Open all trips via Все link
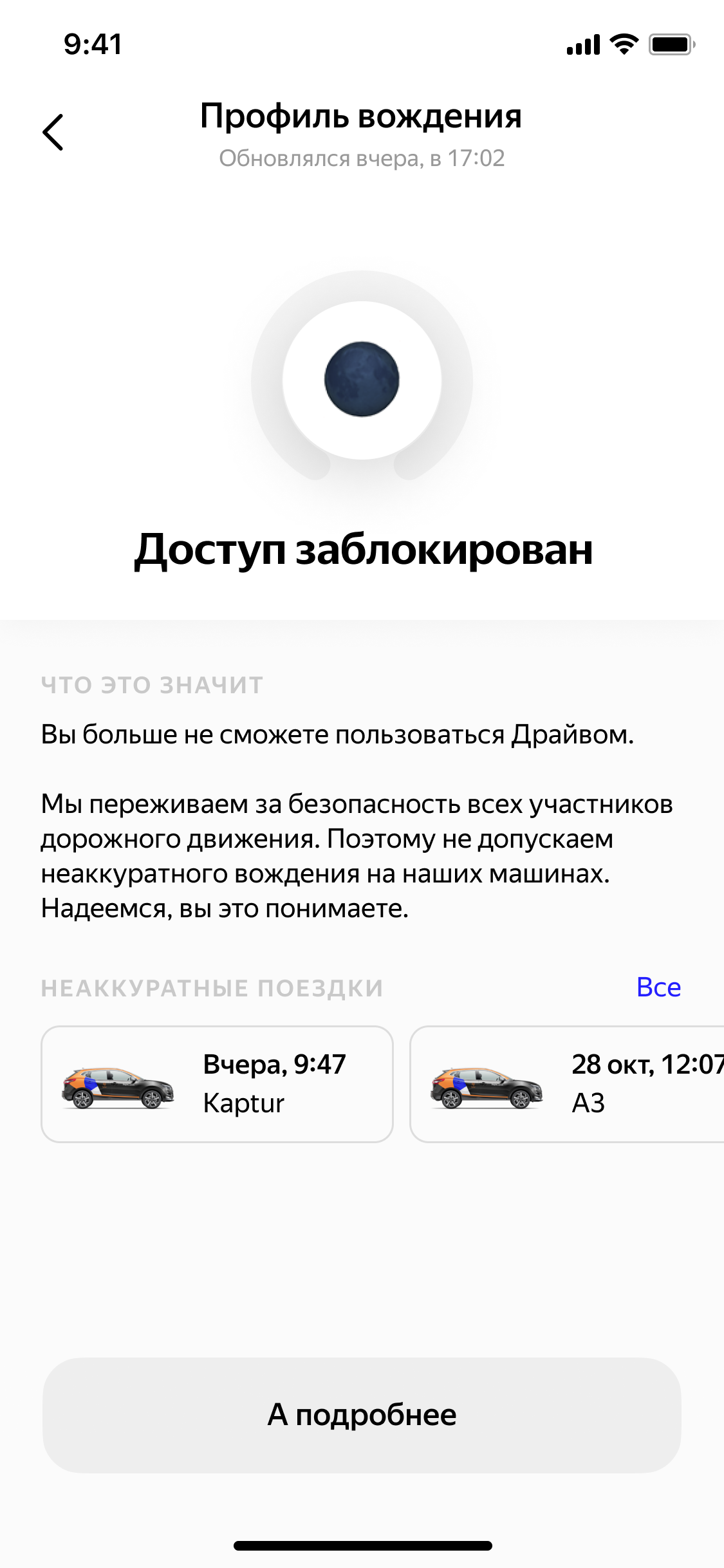The width and height of the screenshot is (724, 1568). 658,987
